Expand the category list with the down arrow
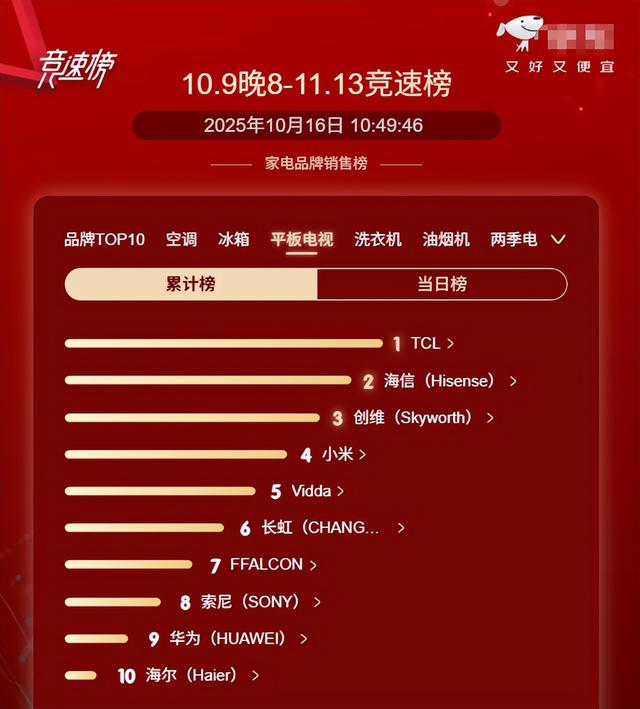 558,240
